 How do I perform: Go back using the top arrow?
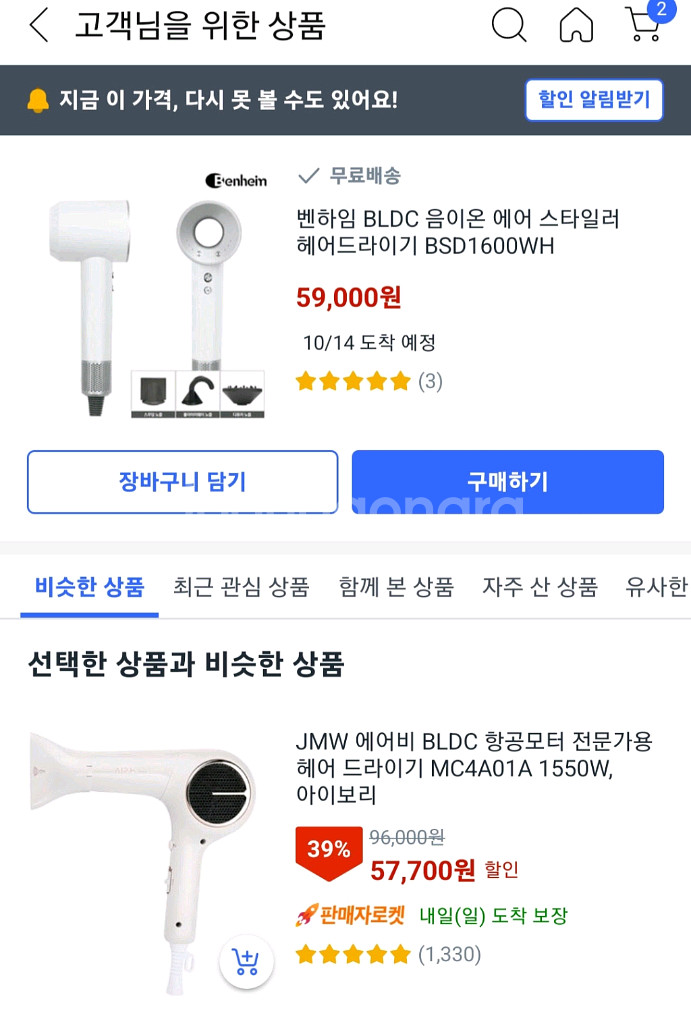[38, 26]
